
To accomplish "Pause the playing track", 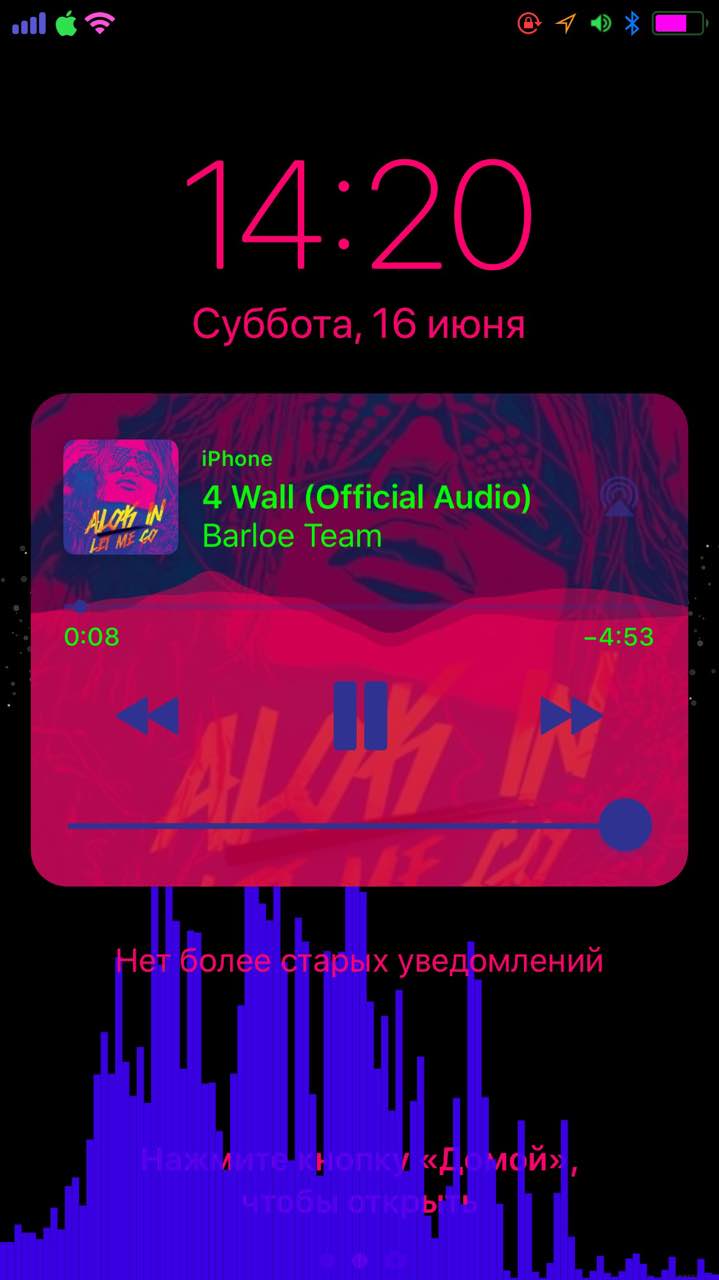I will click(360, 715).
